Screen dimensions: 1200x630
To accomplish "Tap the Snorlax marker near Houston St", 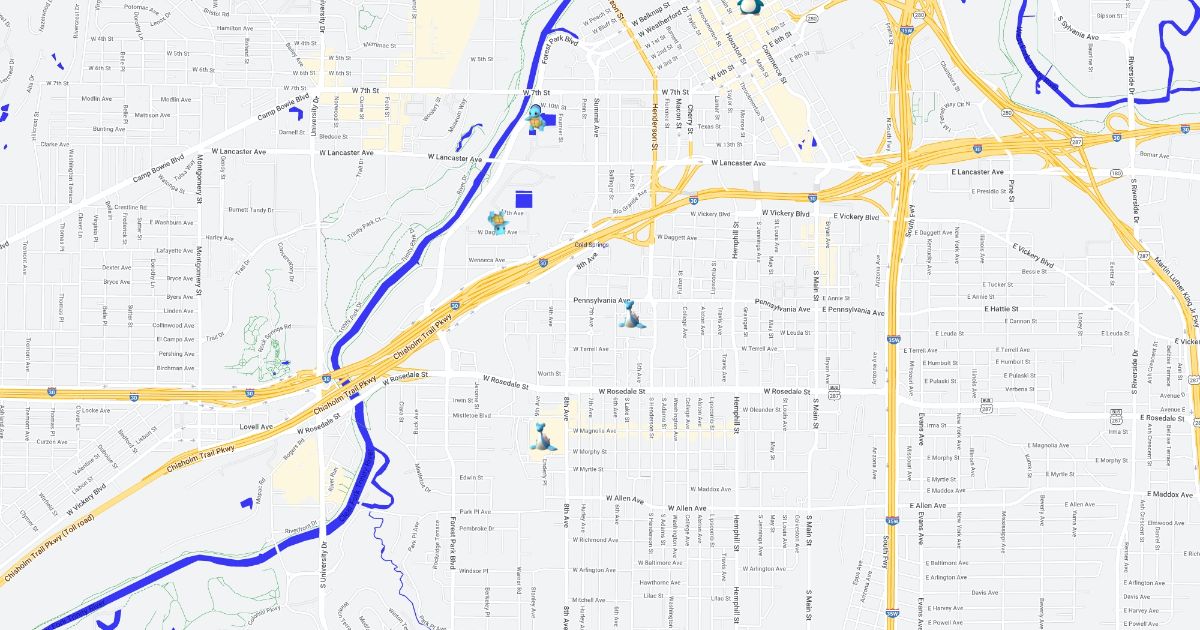I will tap(749, 6).
